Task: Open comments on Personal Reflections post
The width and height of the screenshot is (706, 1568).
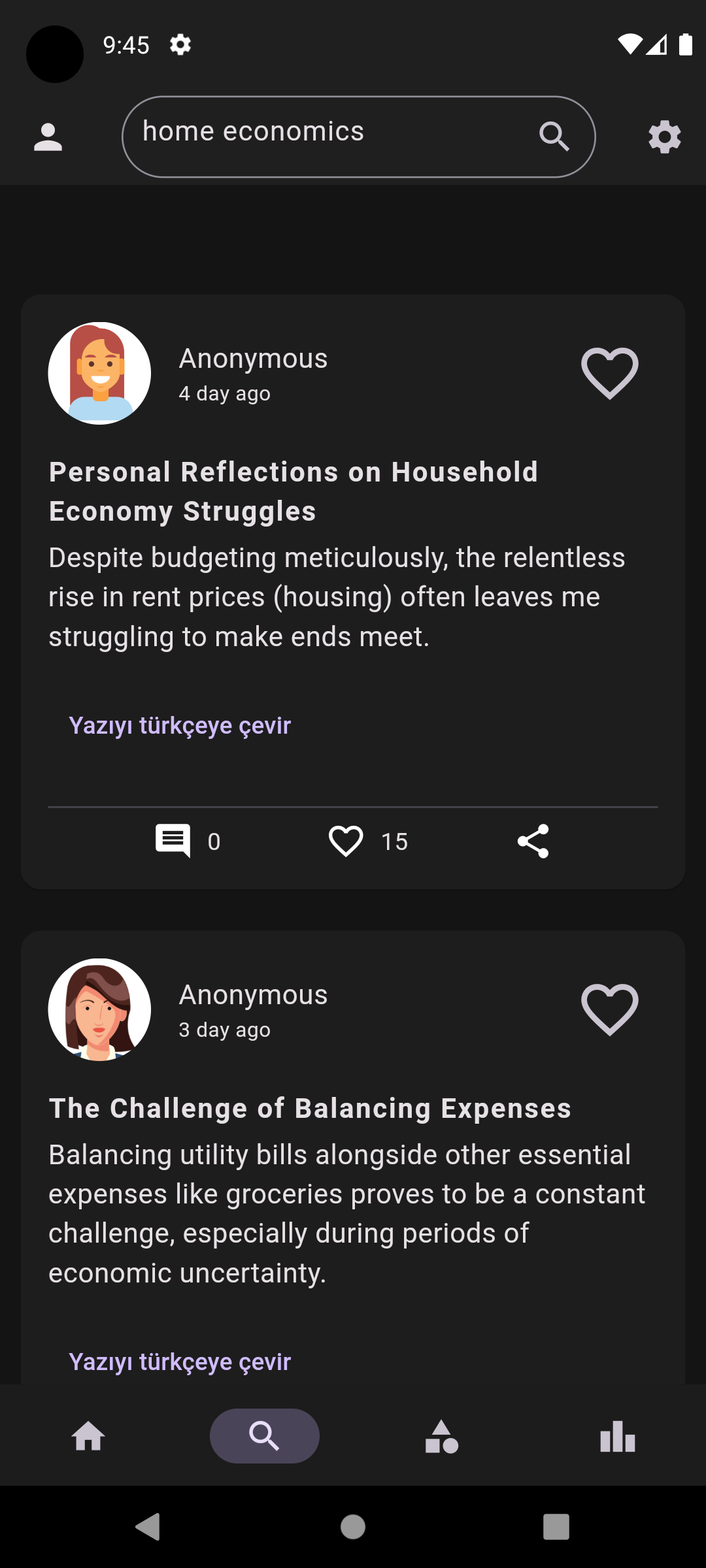Action: point(173,841)
